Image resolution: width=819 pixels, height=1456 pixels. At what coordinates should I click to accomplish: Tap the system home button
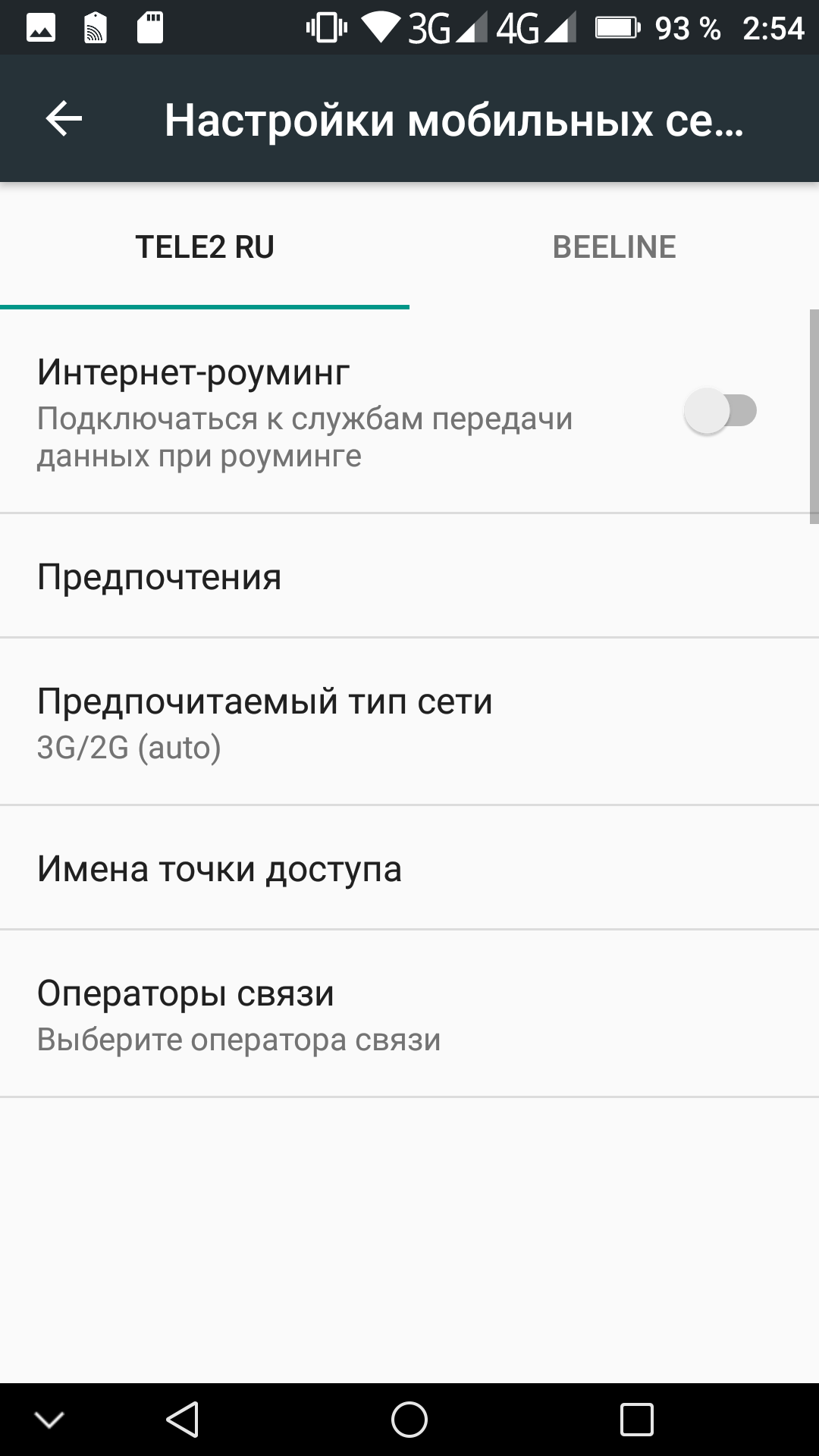pos(409,1419)
